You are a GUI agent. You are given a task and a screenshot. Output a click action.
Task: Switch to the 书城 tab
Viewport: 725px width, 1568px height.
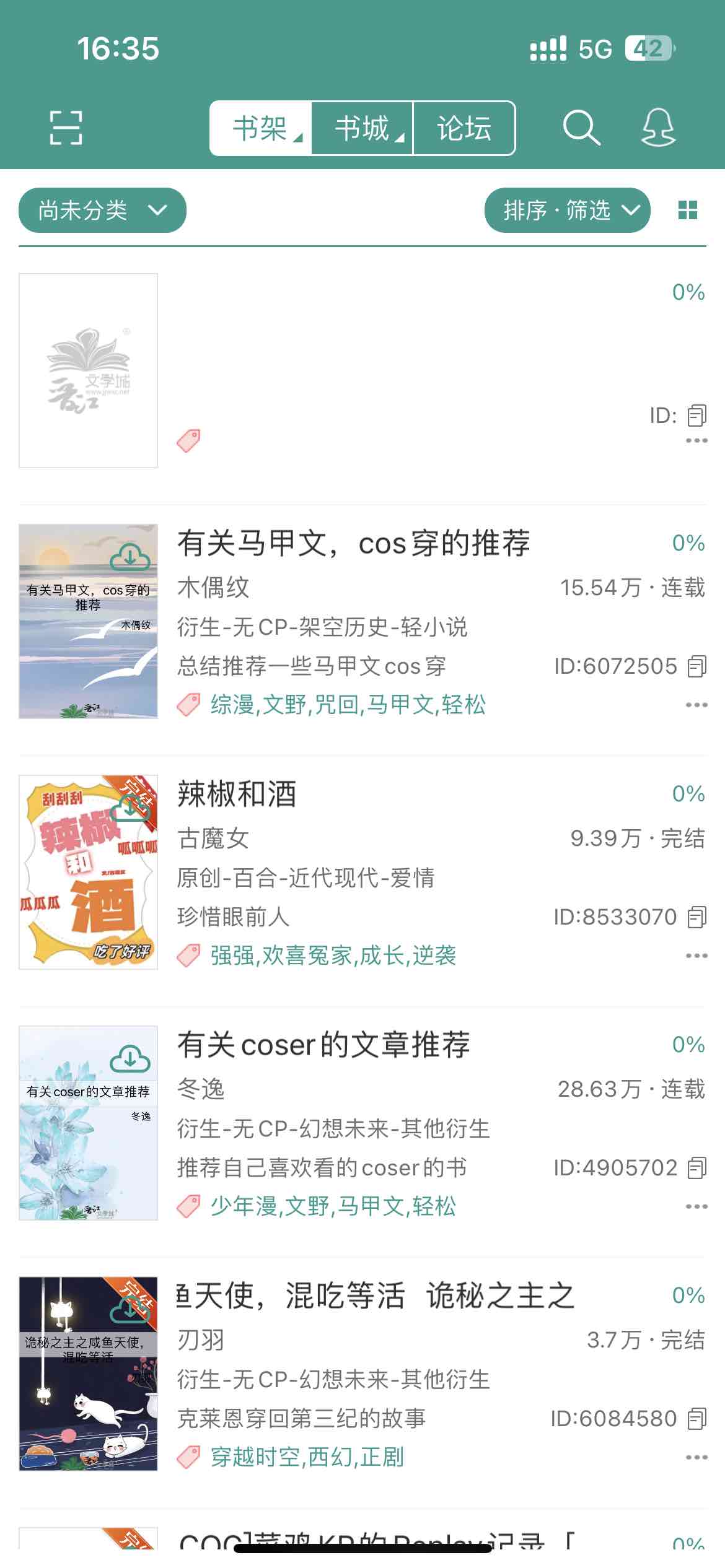pyautogui.click(x=362, y=128)
